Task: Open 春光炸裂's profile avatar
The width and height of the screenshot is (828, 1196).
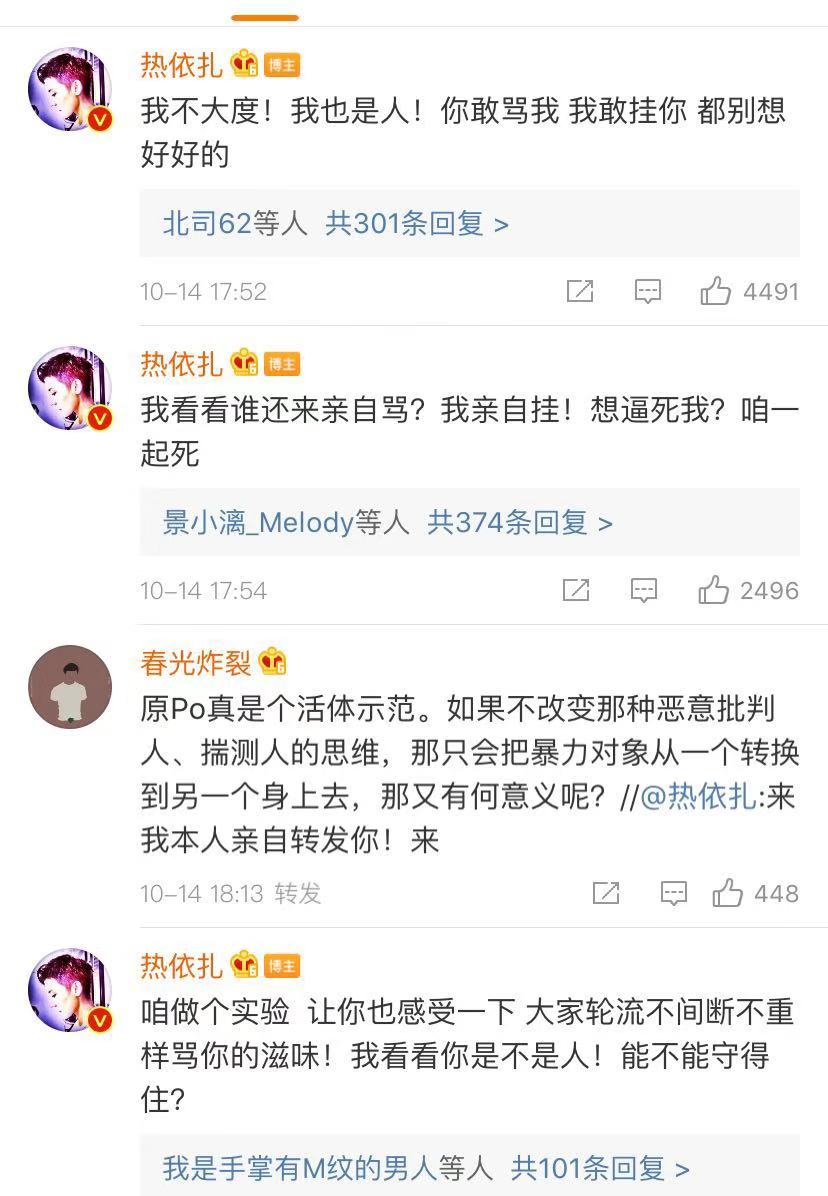Action: [70, 687]
